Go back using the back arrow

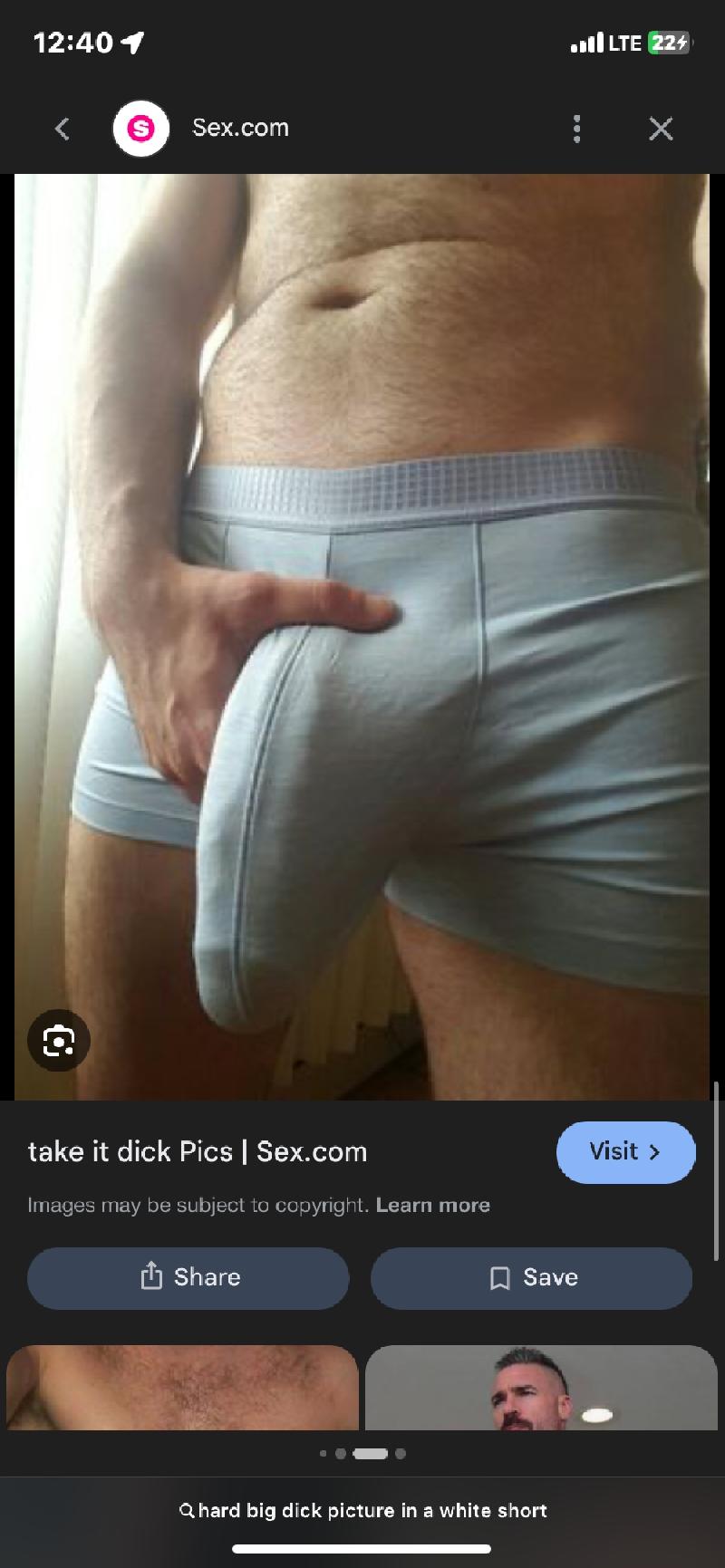[x=63, y=129]
